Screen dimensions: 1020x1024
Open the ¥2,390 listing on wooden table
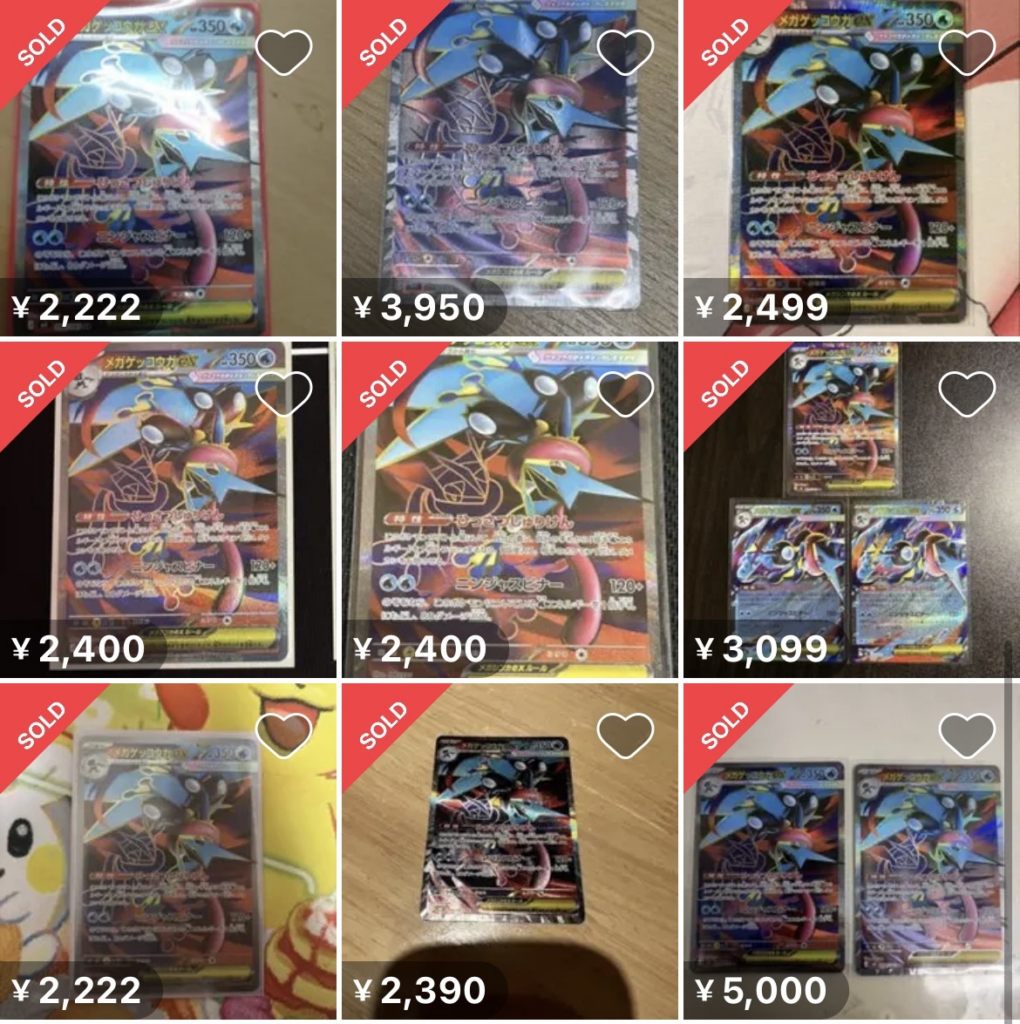tap(510, 850)
